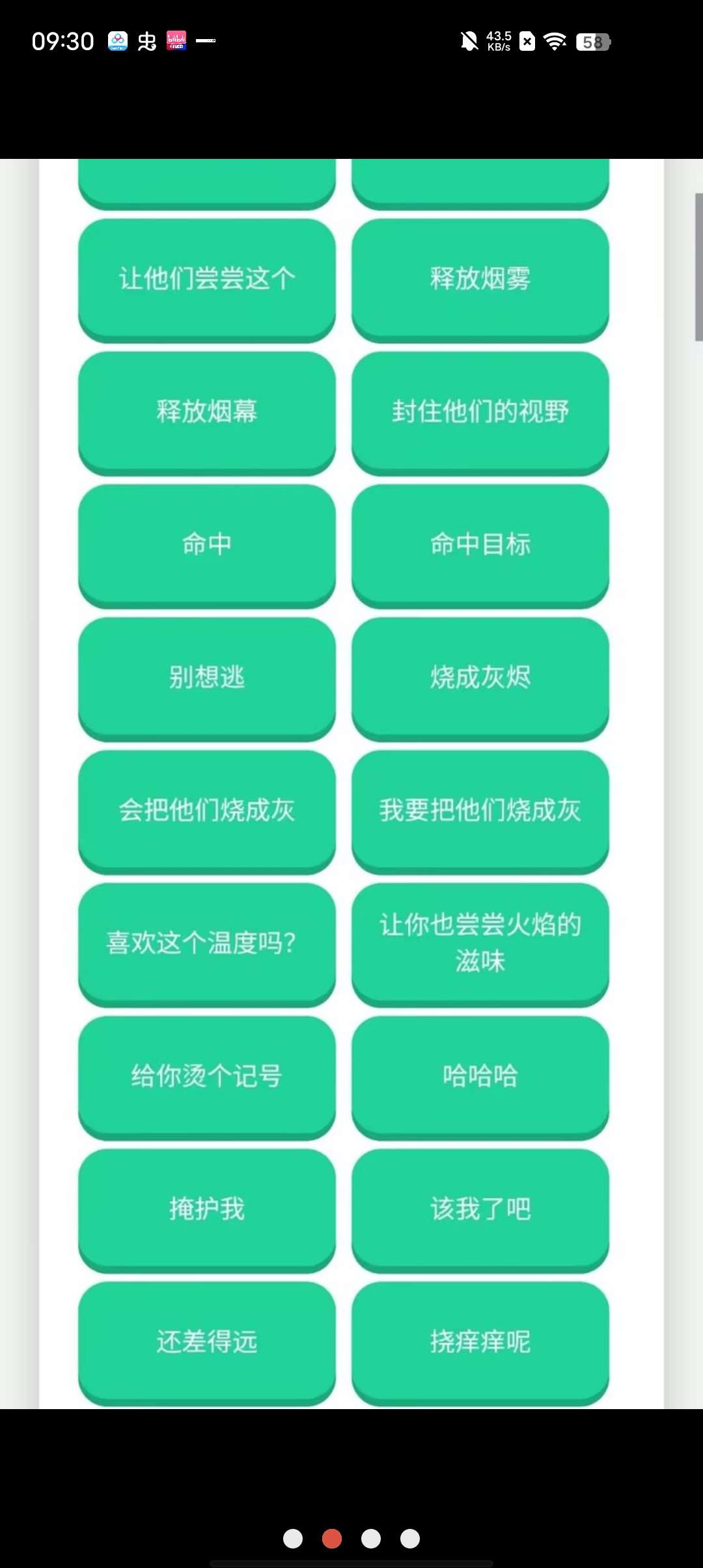
Task: Tap the 掩护我 button
Action: [207, 1209]
